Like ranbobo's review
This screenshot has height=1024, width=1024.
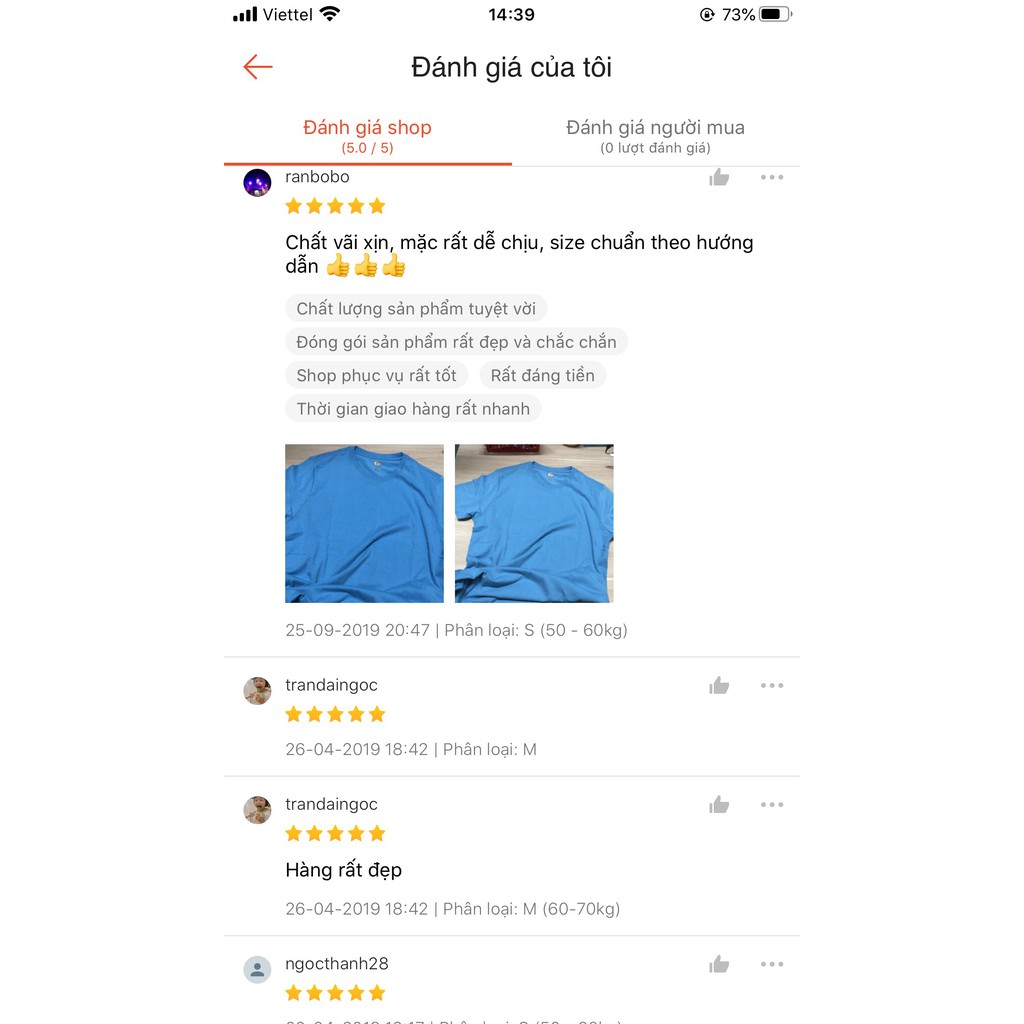tap(719, 178)
